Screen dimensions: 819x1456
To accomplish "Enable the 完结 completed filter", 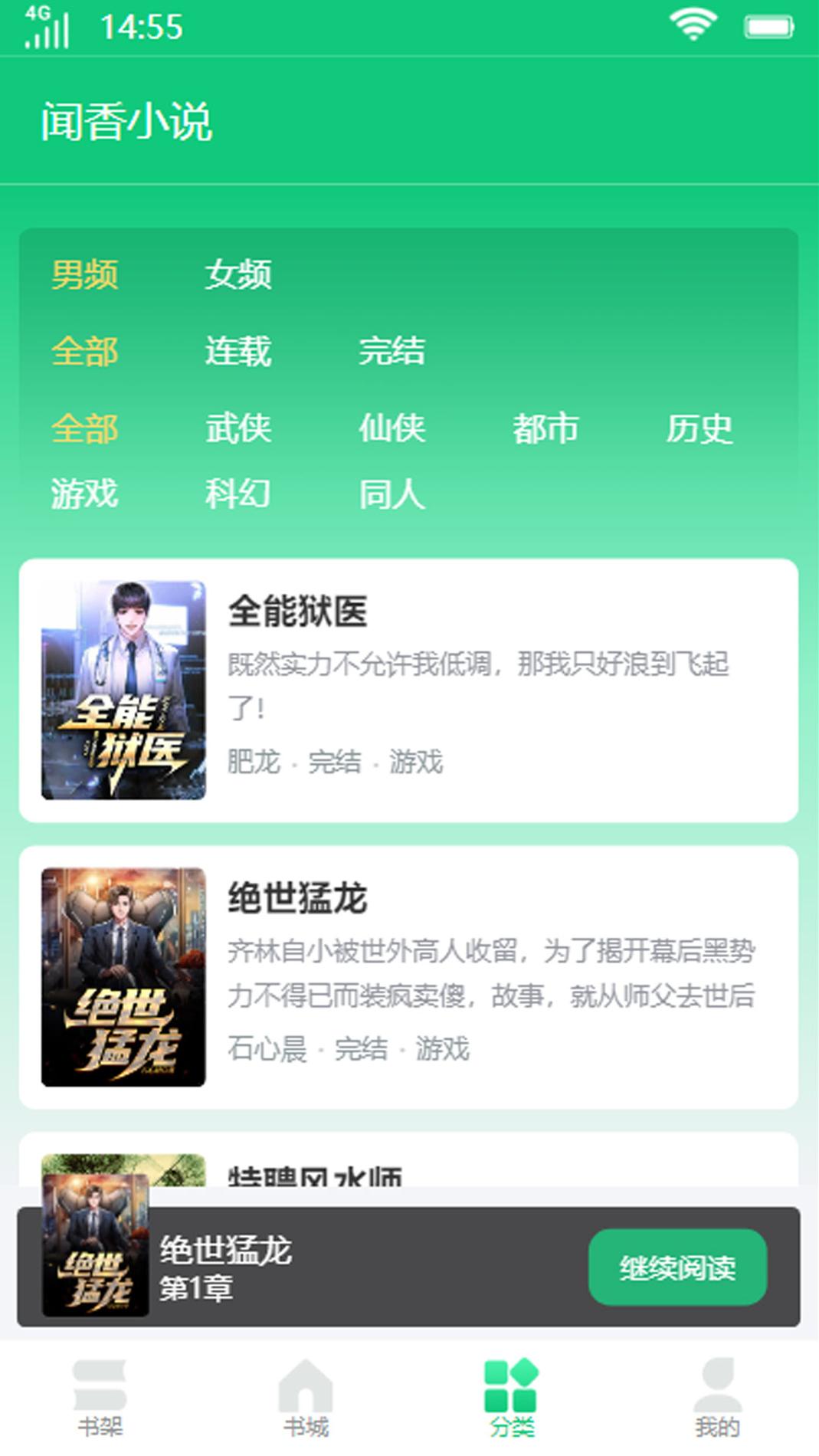I will (x=394, y=353).
